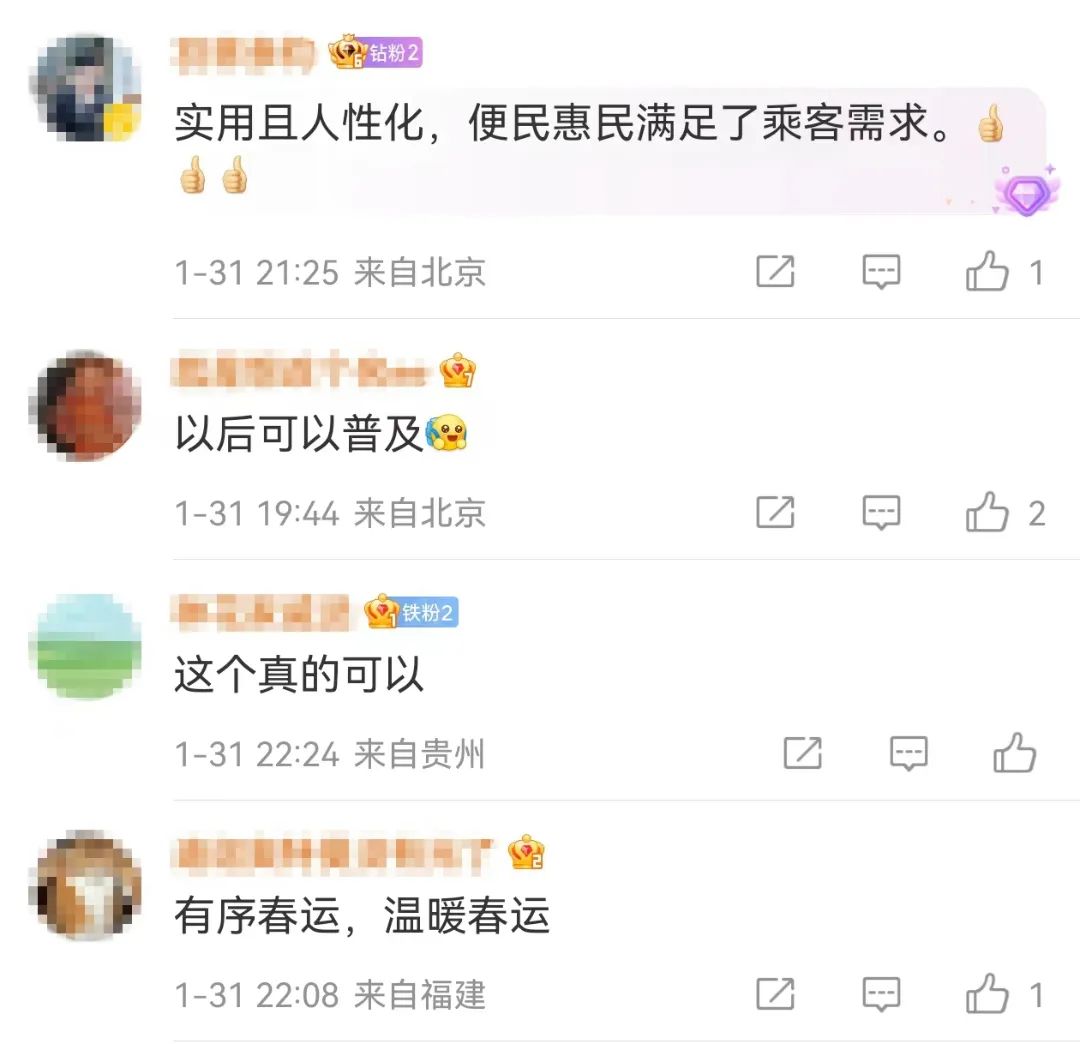The height and width of the screenshot is (1044, 1080).
Task: Repost the comment '有序春运，温暖春运'
Action: tap(775, 995)
